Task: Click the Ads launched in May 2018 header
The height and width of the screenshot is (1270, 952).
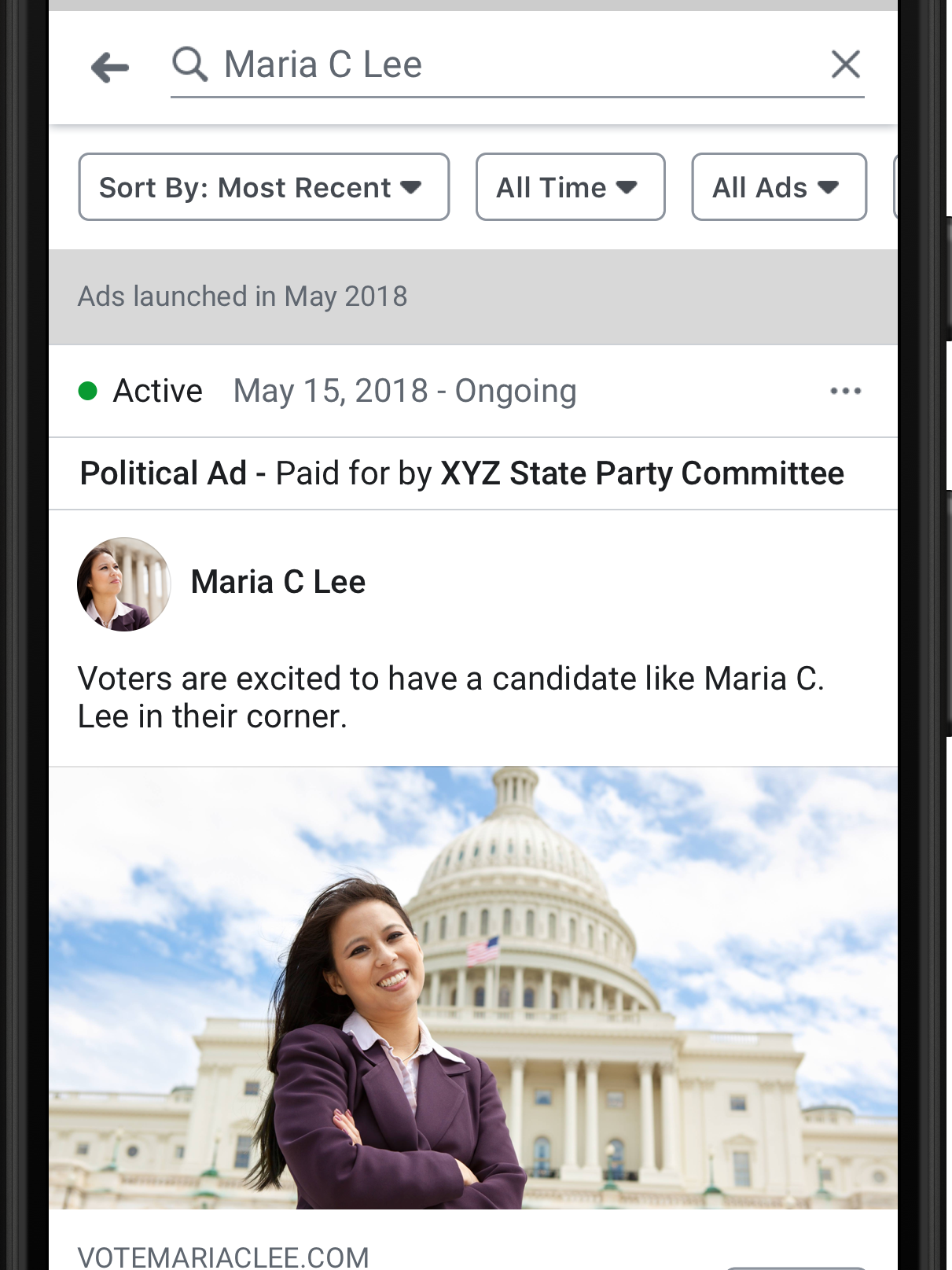Action: click(243, 296)
